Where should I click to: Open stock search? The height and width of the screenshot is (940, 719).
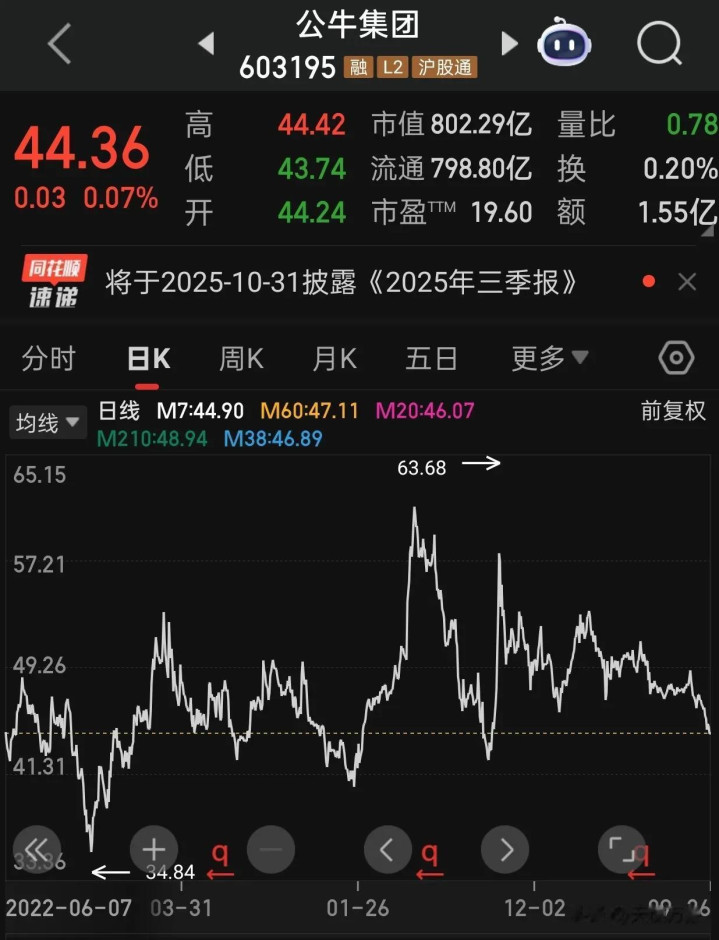tap(659, 43)
